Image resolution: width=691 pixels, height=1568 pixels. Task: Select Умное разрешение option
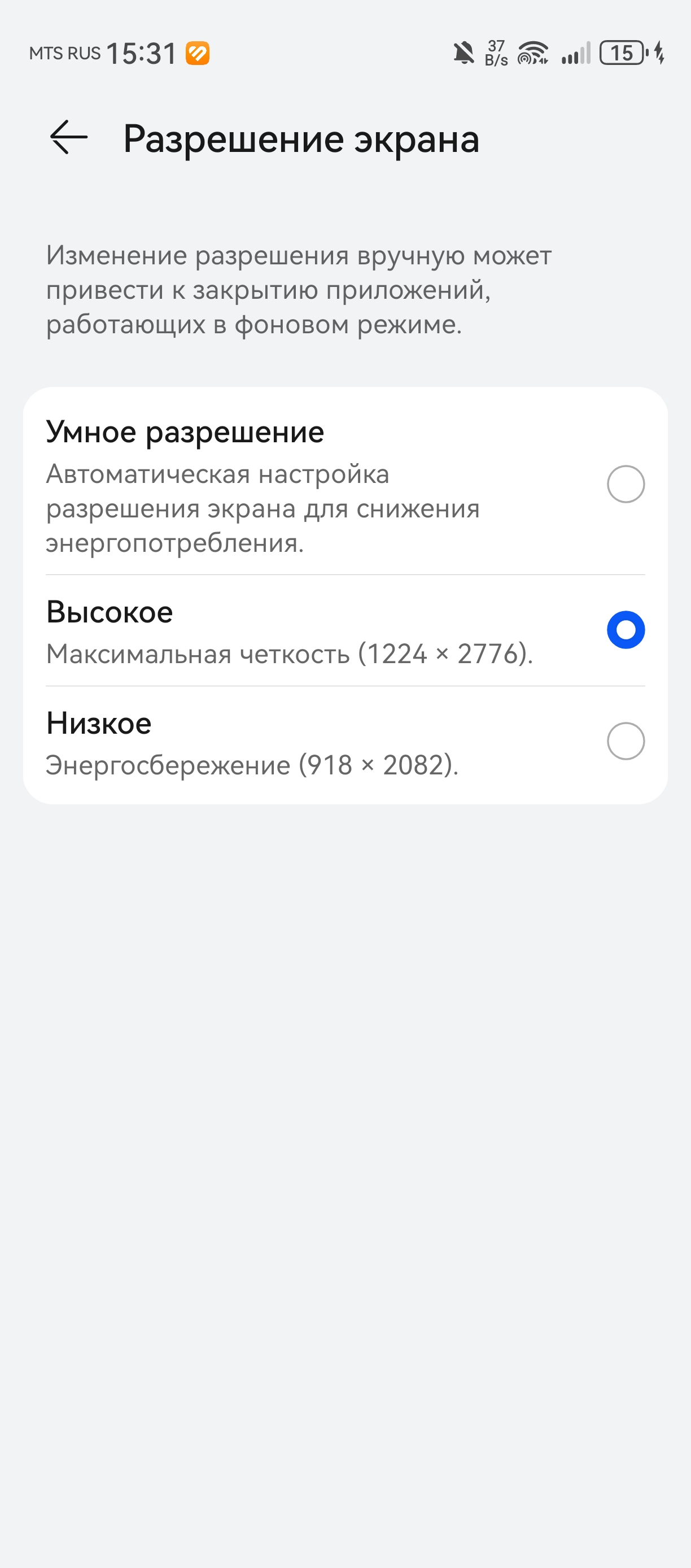point(626,484)
